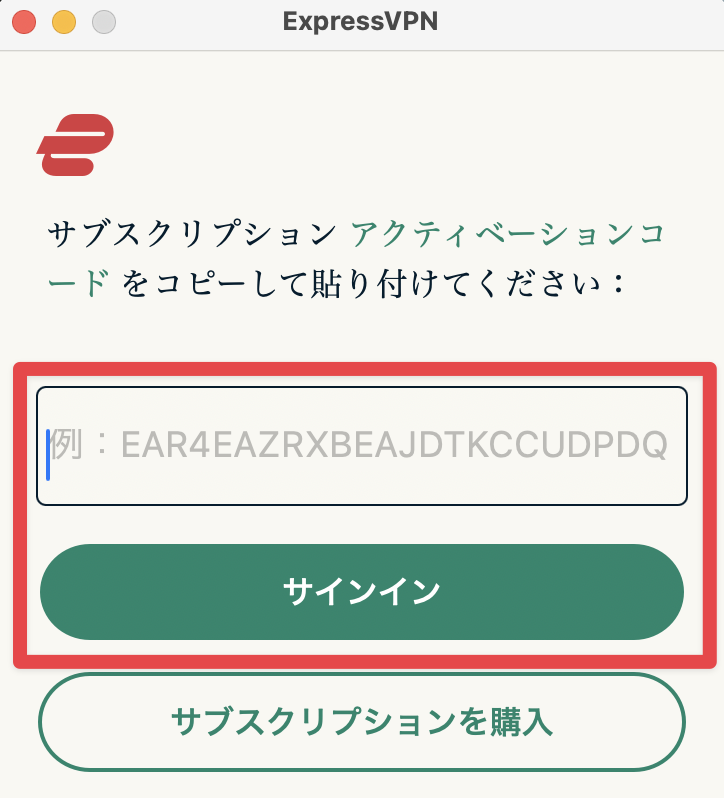Click the green activation code link text
The image size is (724, 798).
510,231
